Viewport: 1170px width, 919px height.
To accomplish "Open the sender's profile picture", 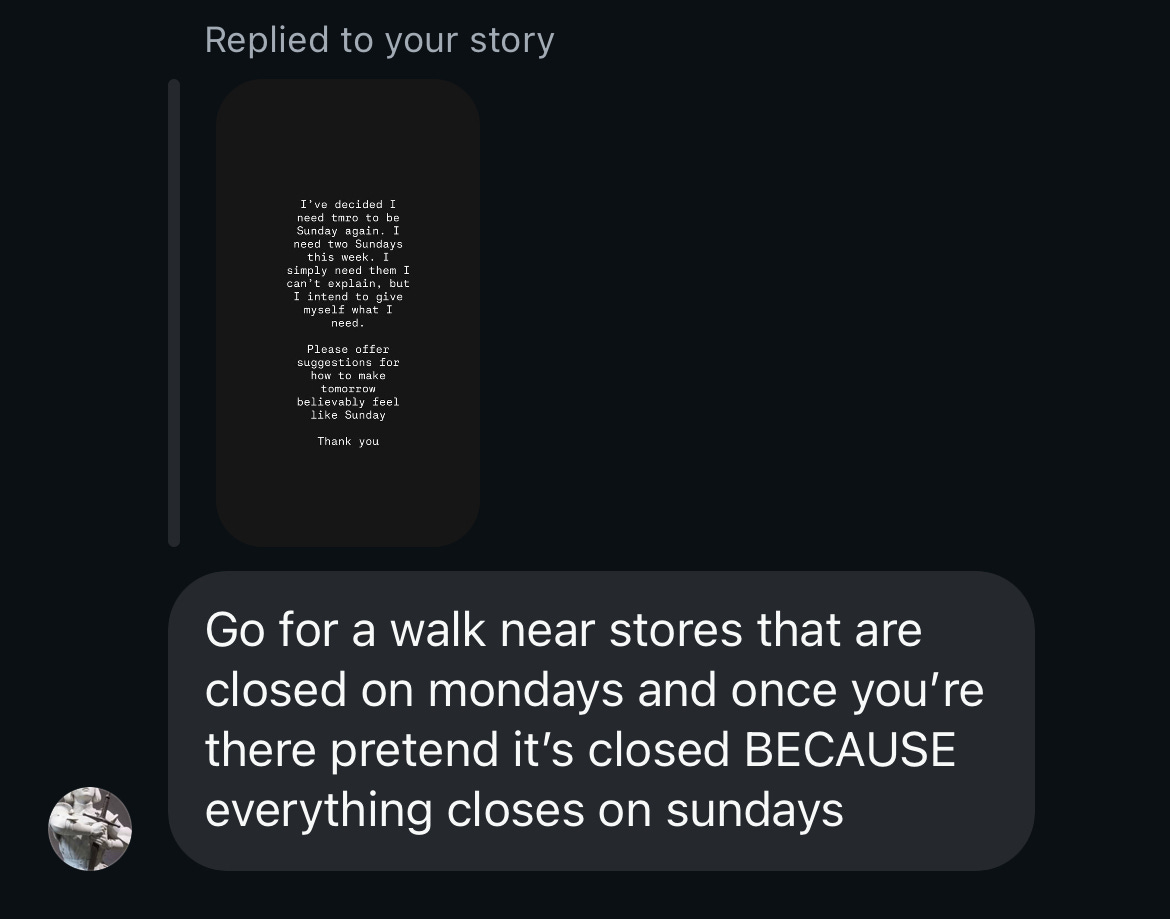I will [x=90, y=829].
